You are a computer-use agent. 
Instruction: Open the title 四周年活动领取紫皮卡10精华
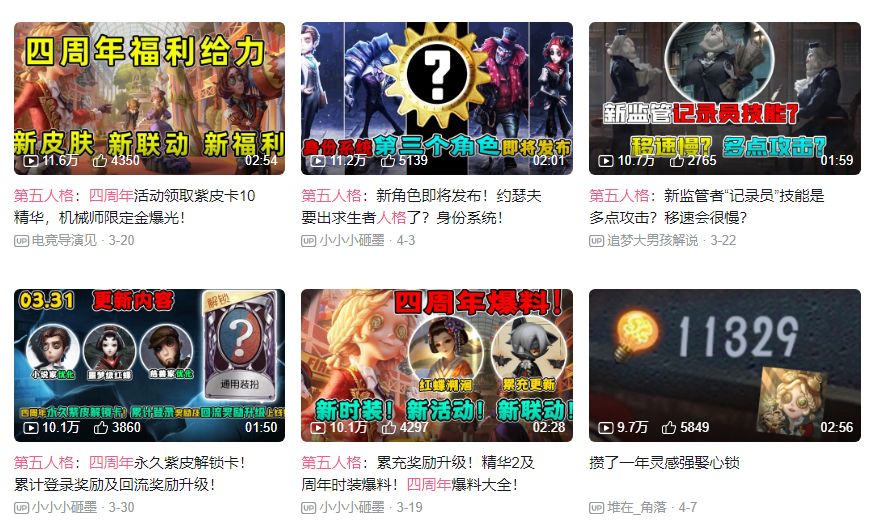tap(135, 206)
